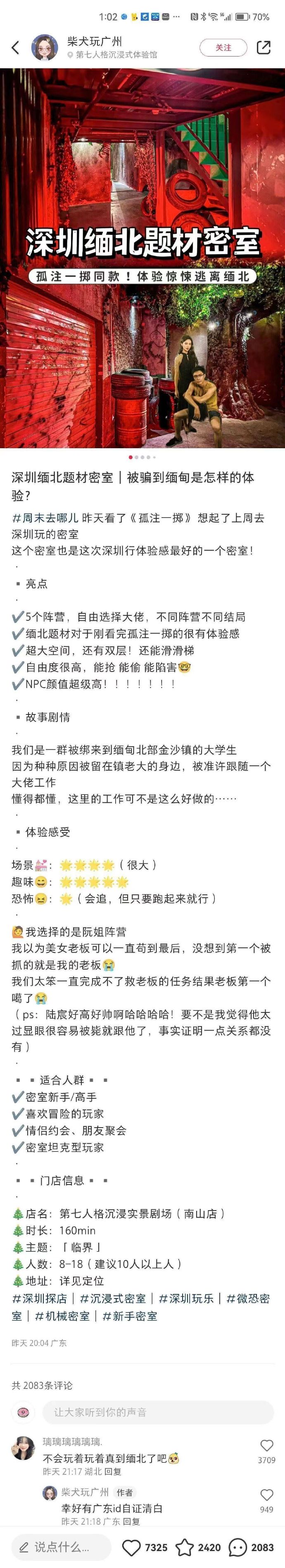Reply to 璃璃璃璃璃璃's comment
Screen dimensions: 285x1568
click(x=112, y=1472)
